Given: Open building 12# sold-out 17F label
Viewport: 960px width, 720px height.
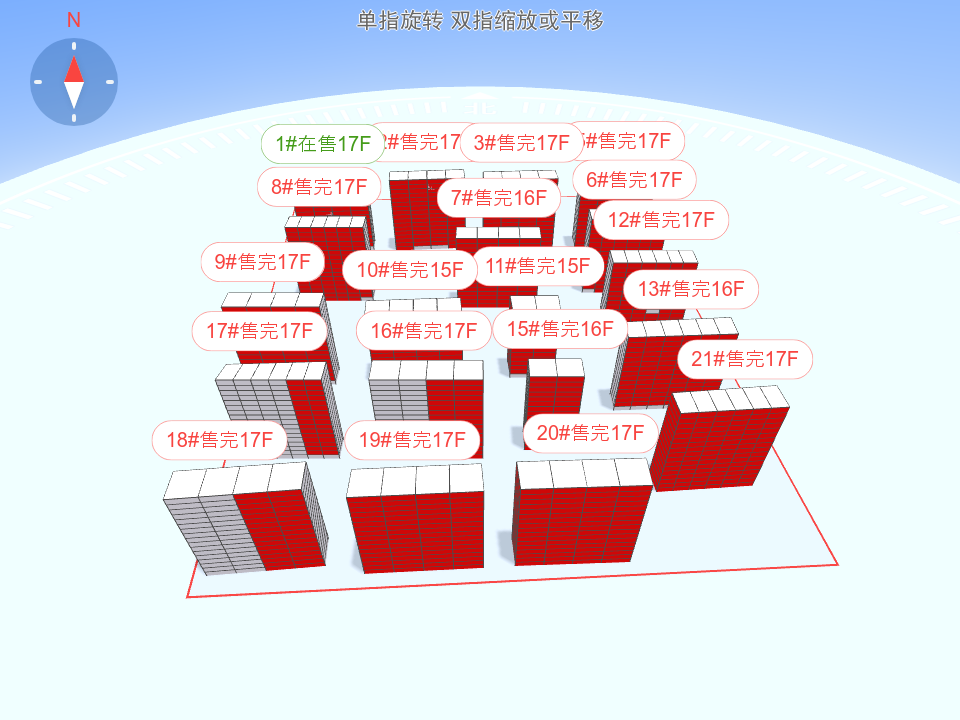Looking at the screenshot, I should coord(661,220).
